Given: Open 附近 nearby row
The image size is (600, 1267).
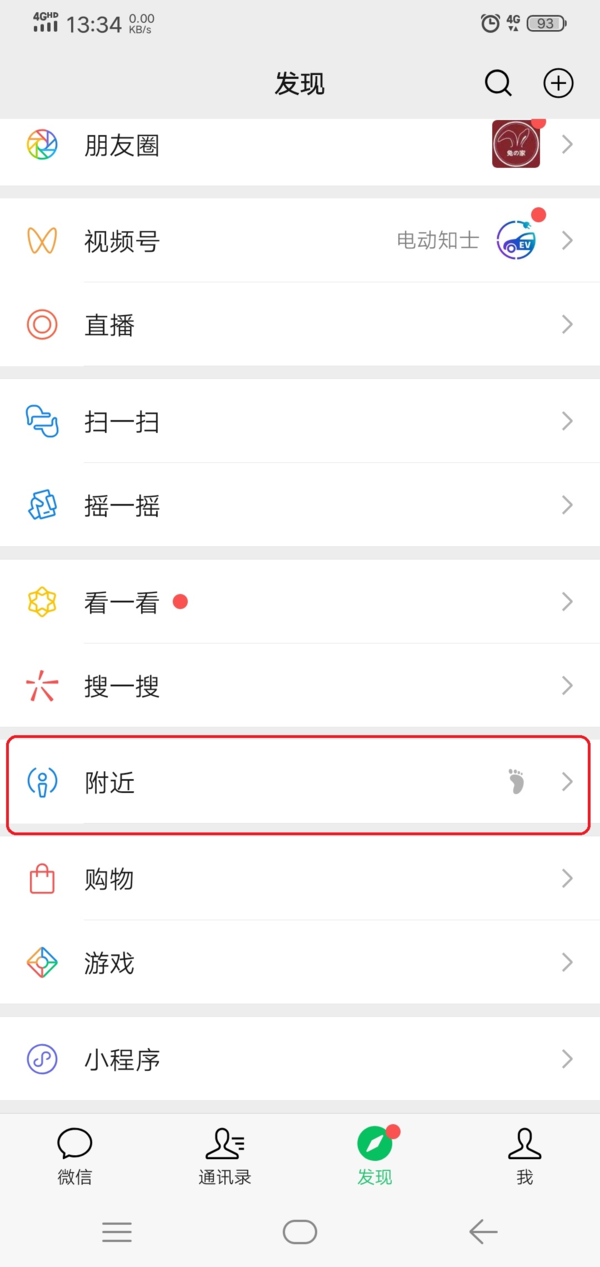Looking at the screenshot, I should (300, 783).
